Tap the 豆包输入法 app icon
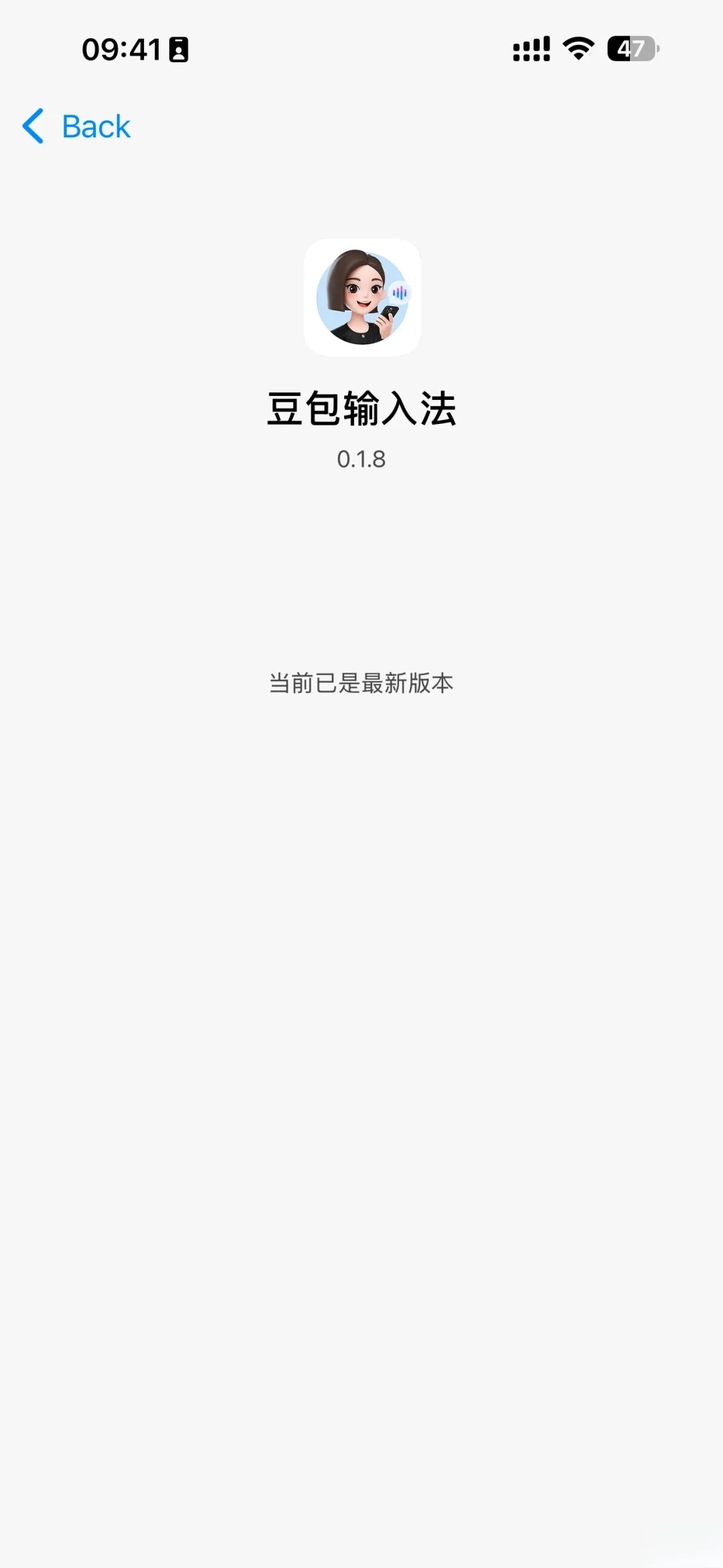 [361, 298]
